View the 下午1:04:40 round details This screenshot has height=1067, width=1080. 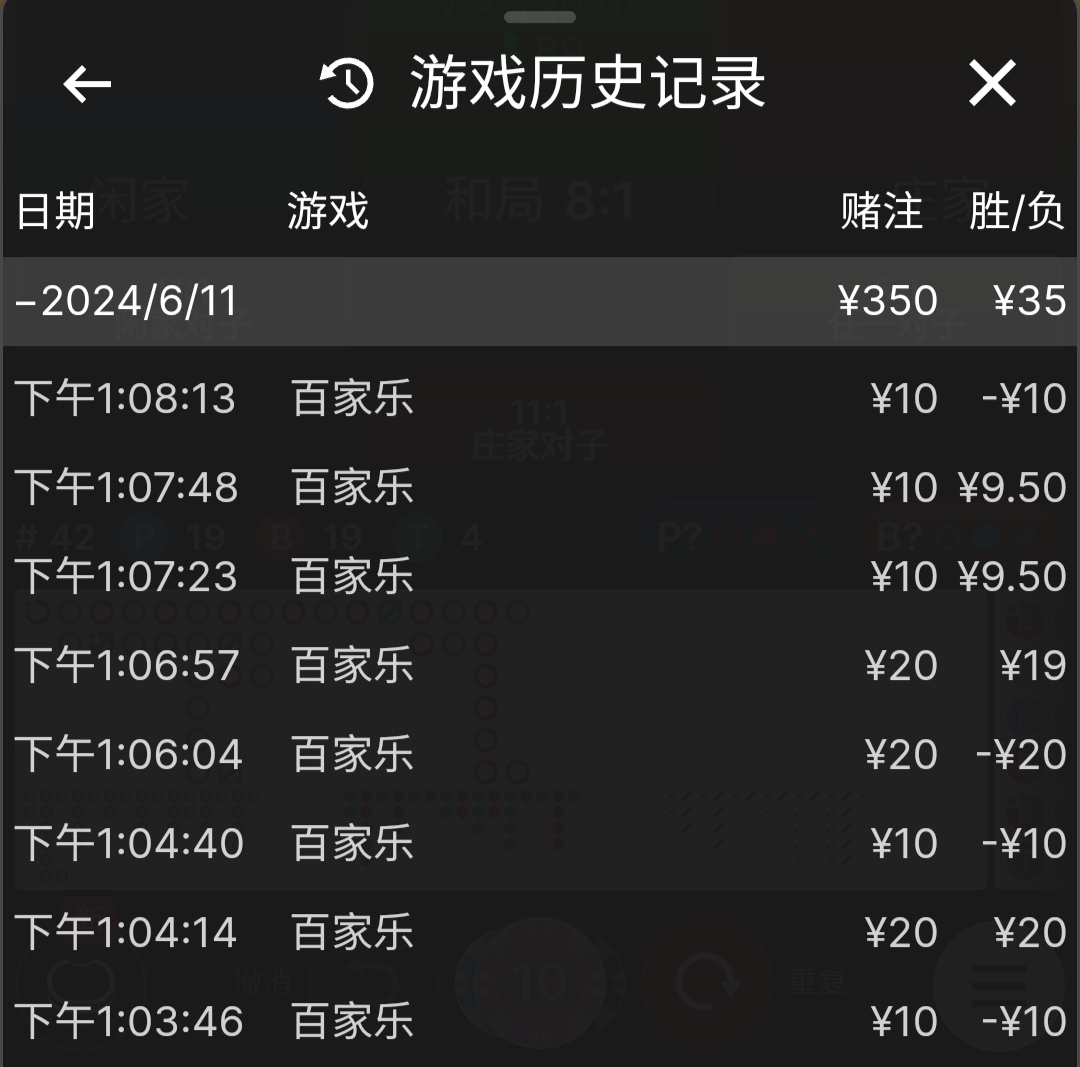tap(540, 844)
